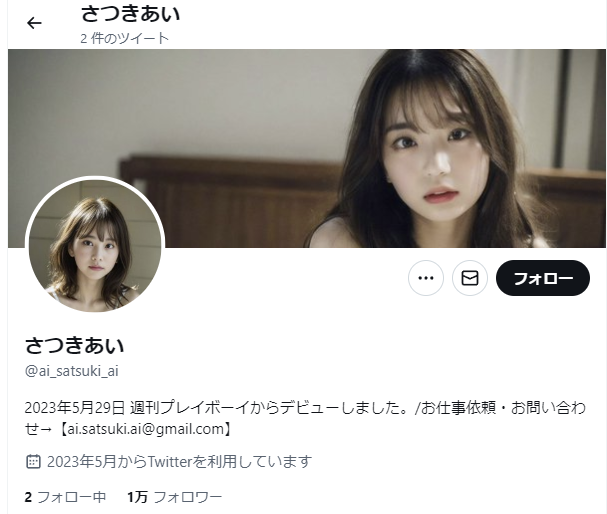
Task: Open the 2 フォロー中 following list
Action: click(65, 497)
